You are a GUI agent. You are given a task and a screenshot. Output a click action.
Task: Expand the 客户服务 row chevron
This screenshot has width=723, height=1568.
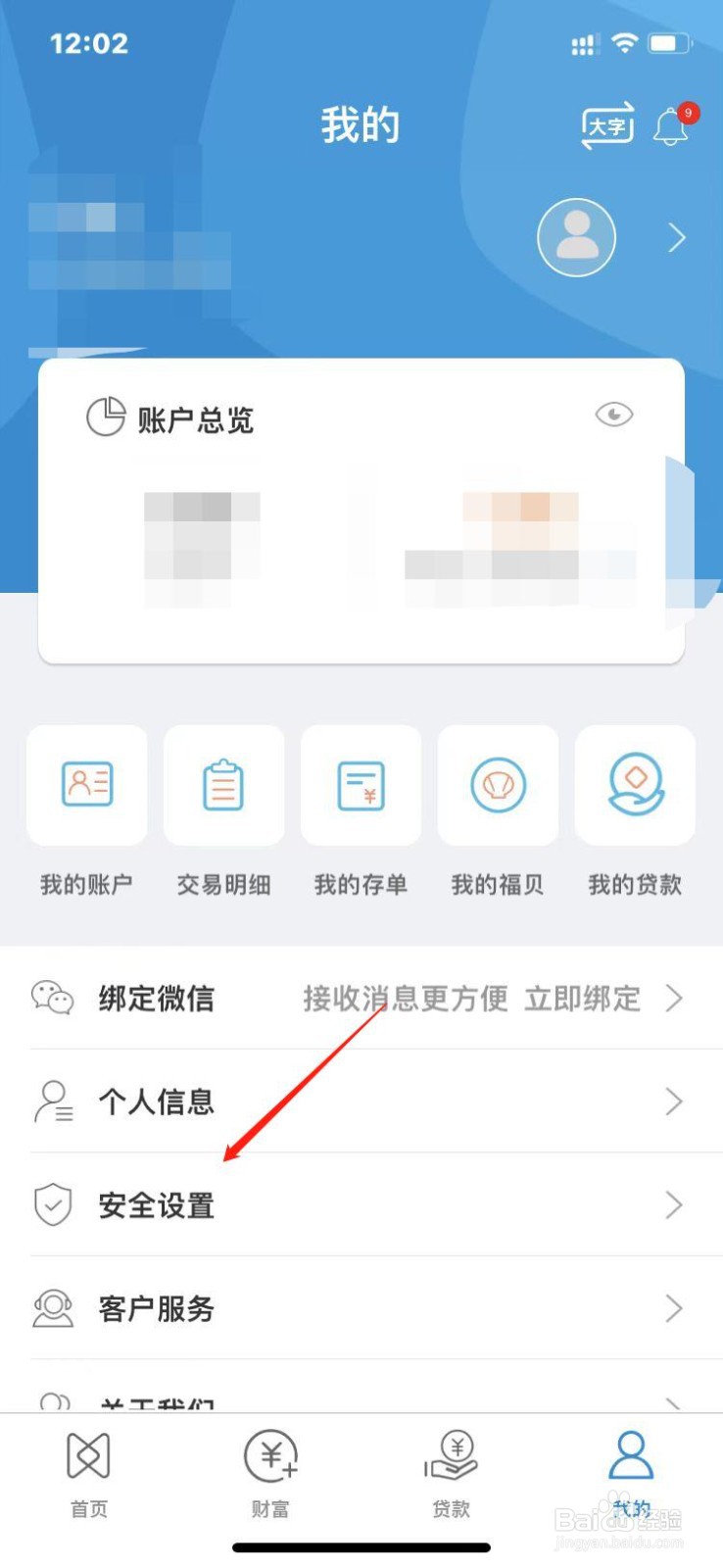pos(673,1308)
